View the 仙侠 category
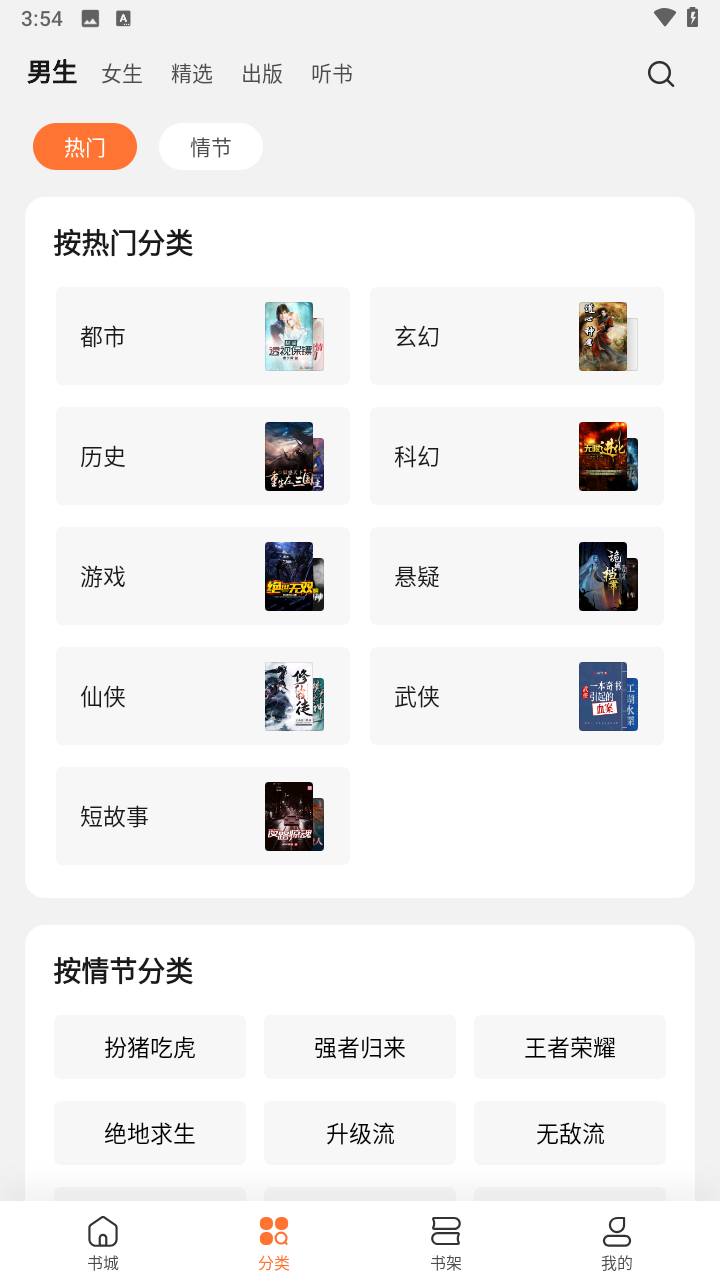720x1280 pixels. [x=203, y=696]
